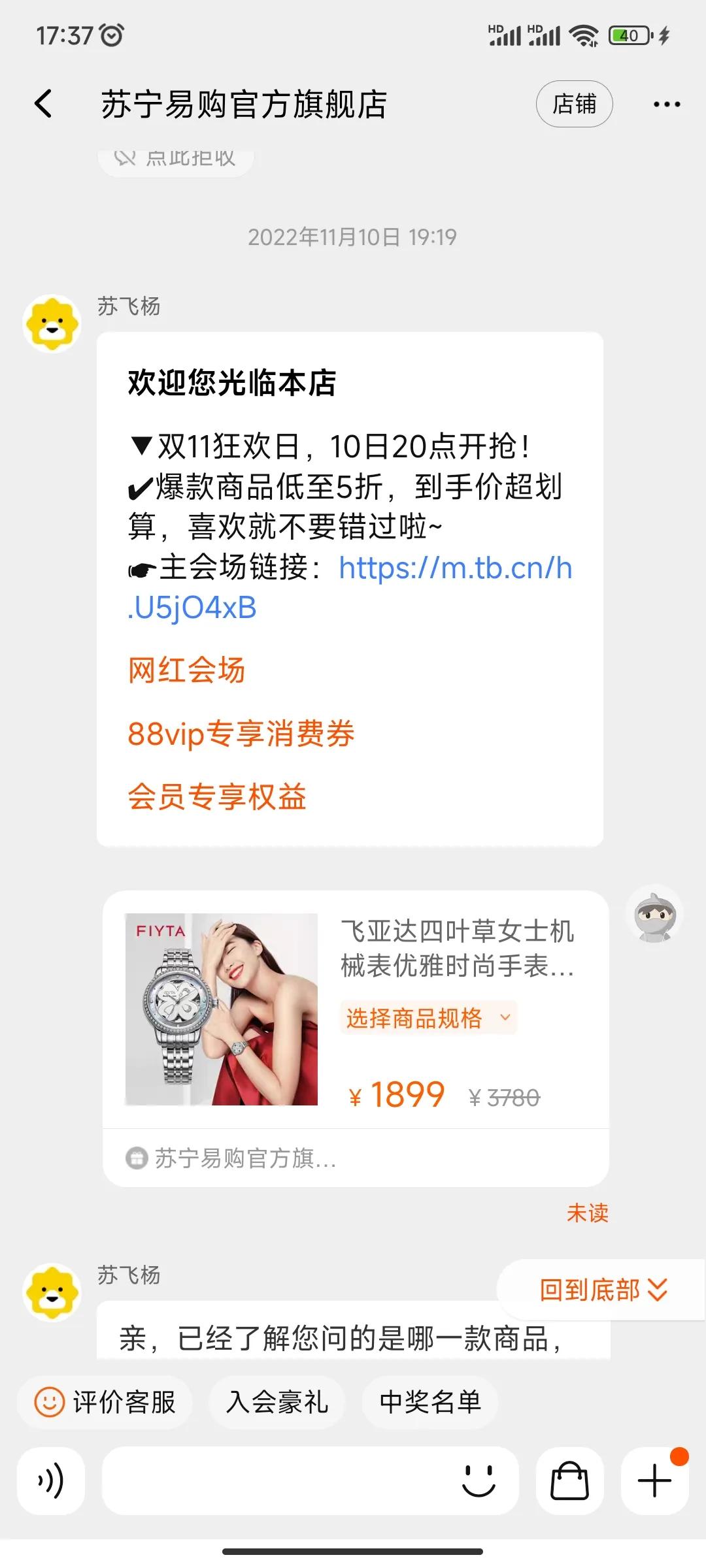Open the three-dot overflow menu
The width and height of the screenshot is (706, 1568).
pos(667,104)
